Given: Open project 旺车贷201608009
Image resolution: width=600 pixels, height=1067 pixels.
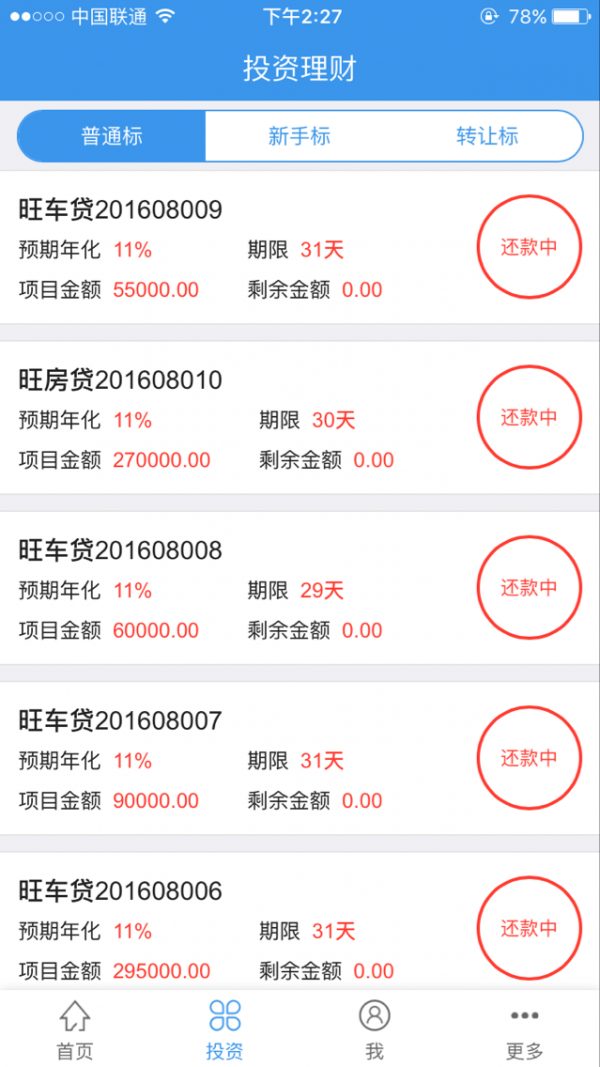Looking at the screenshot, I should tap(299, 248).
